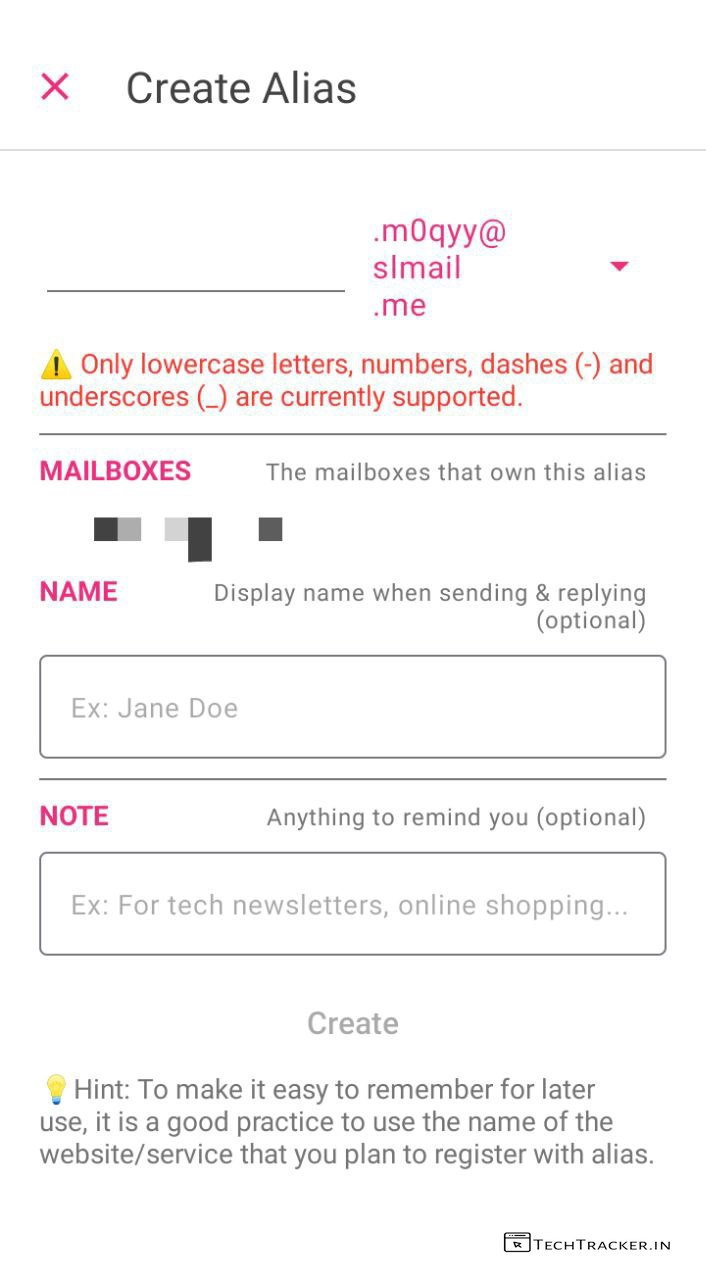
Task: Focus the note field
Action: click(352, 904)
